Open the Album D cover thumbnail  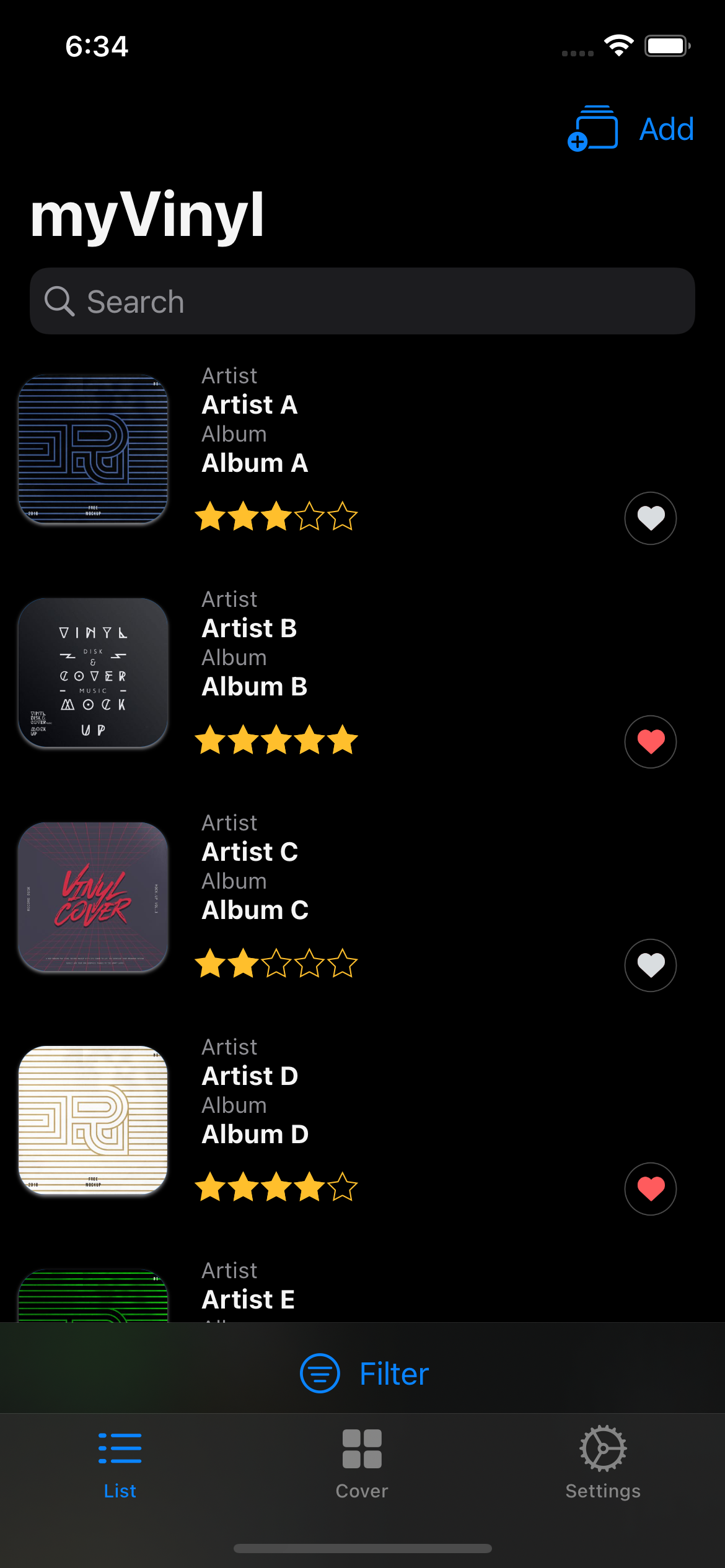(93, 1120)
